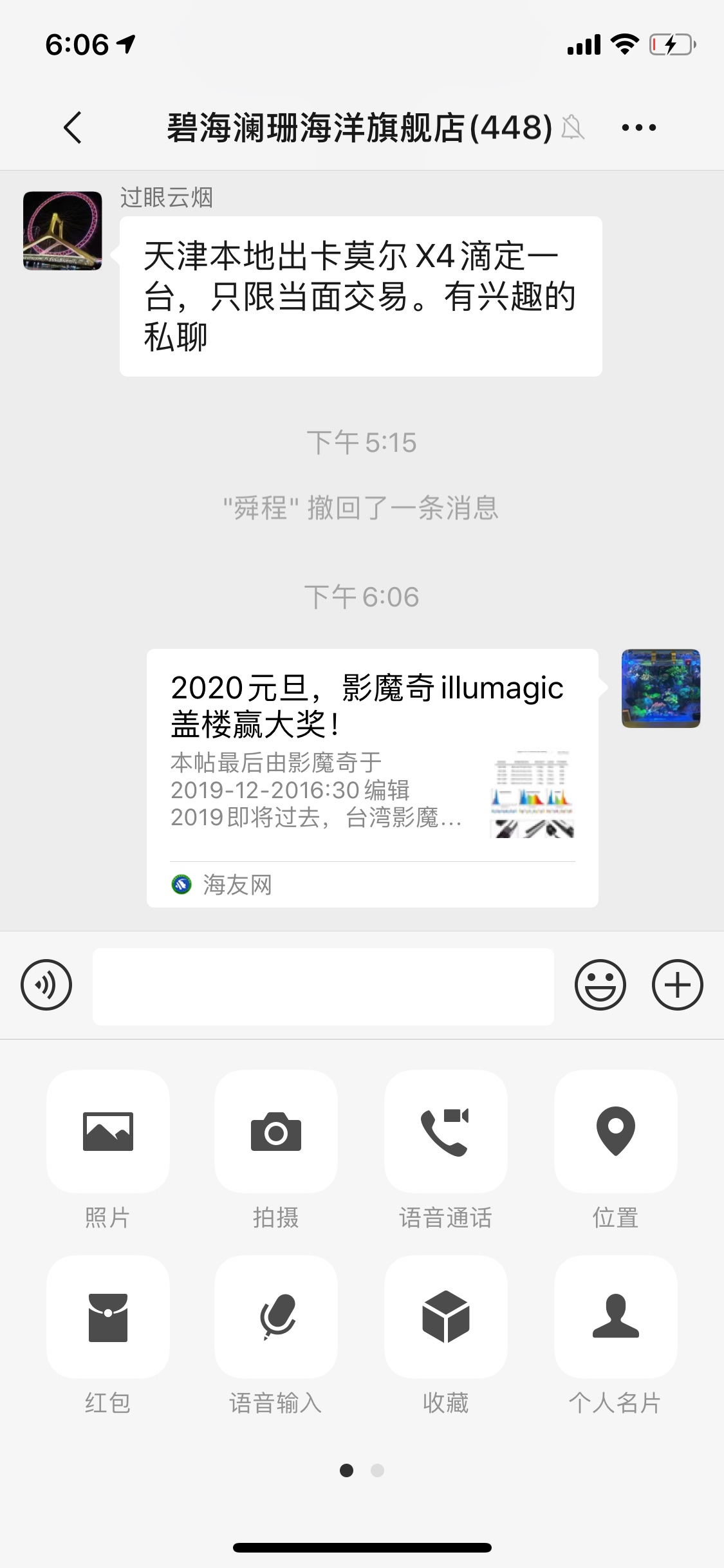Share your 位置 location

point(615,1131)
